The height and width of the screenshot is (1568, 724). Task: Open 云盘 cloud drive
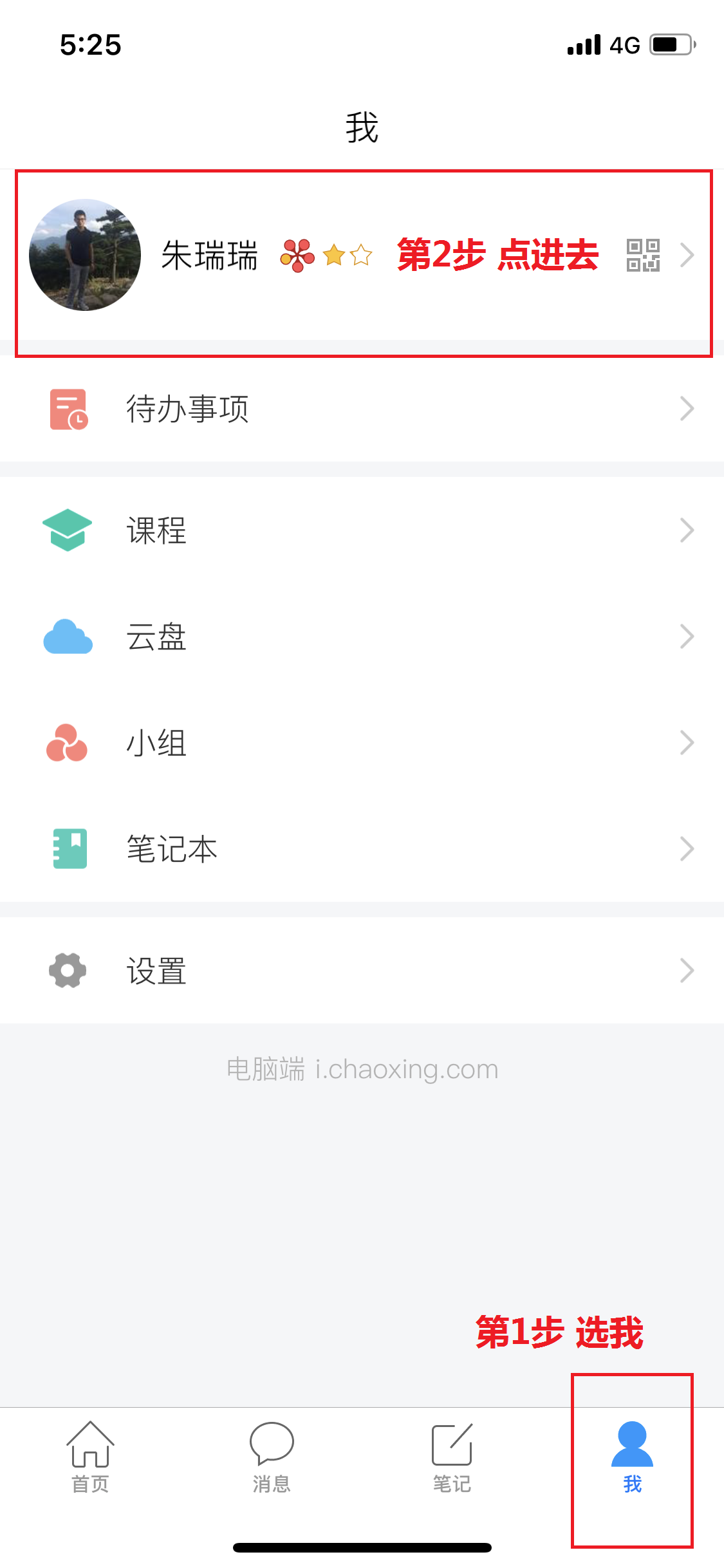pos(362,637)
